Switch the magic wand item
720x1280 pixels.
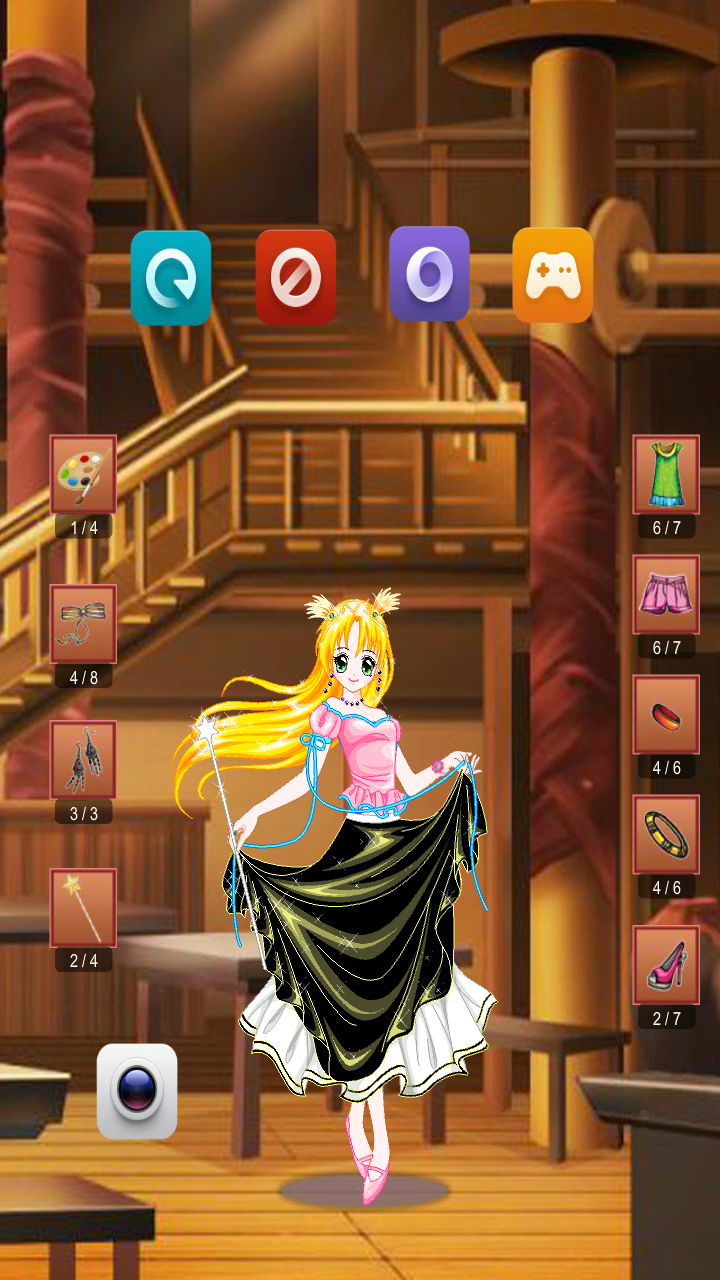click(x=83, y=908)
